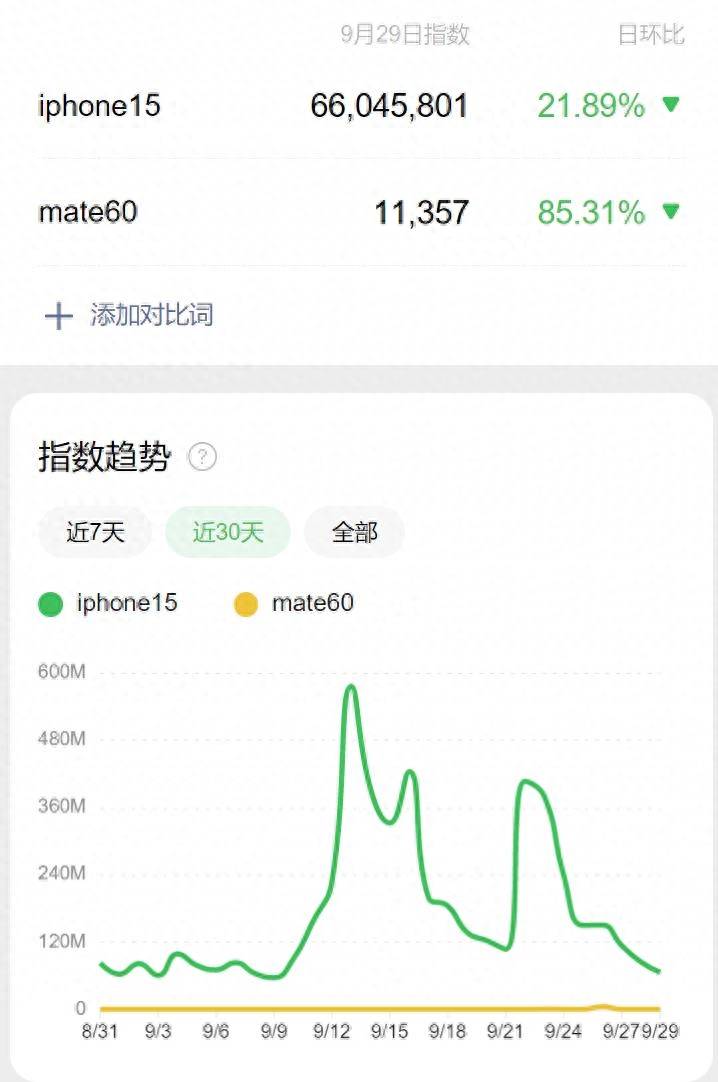Switch to the 近7天 range
This screenshot has width=718, height=1082.
click(x=96, y=532)
